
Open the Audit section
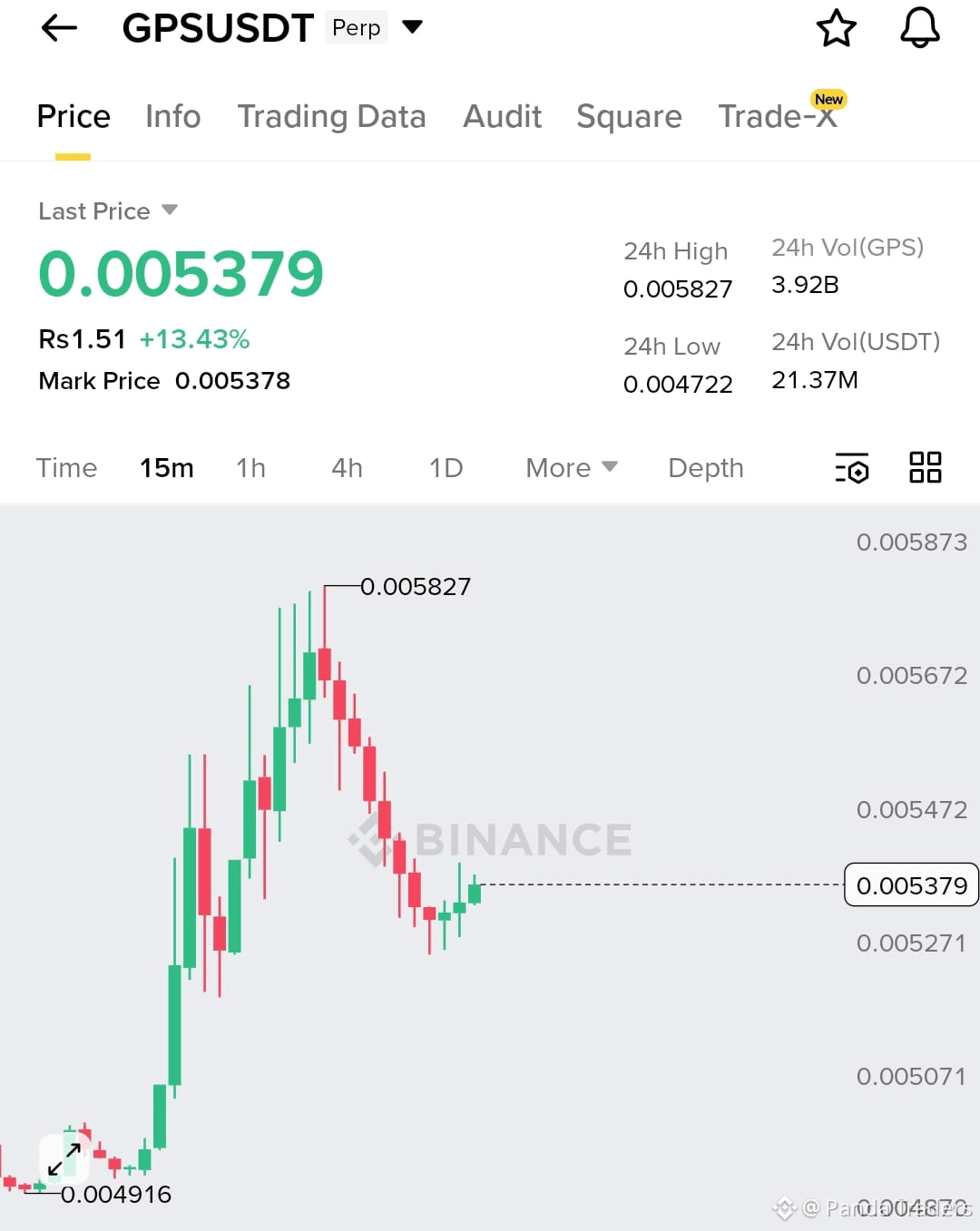tap(502, 116)
